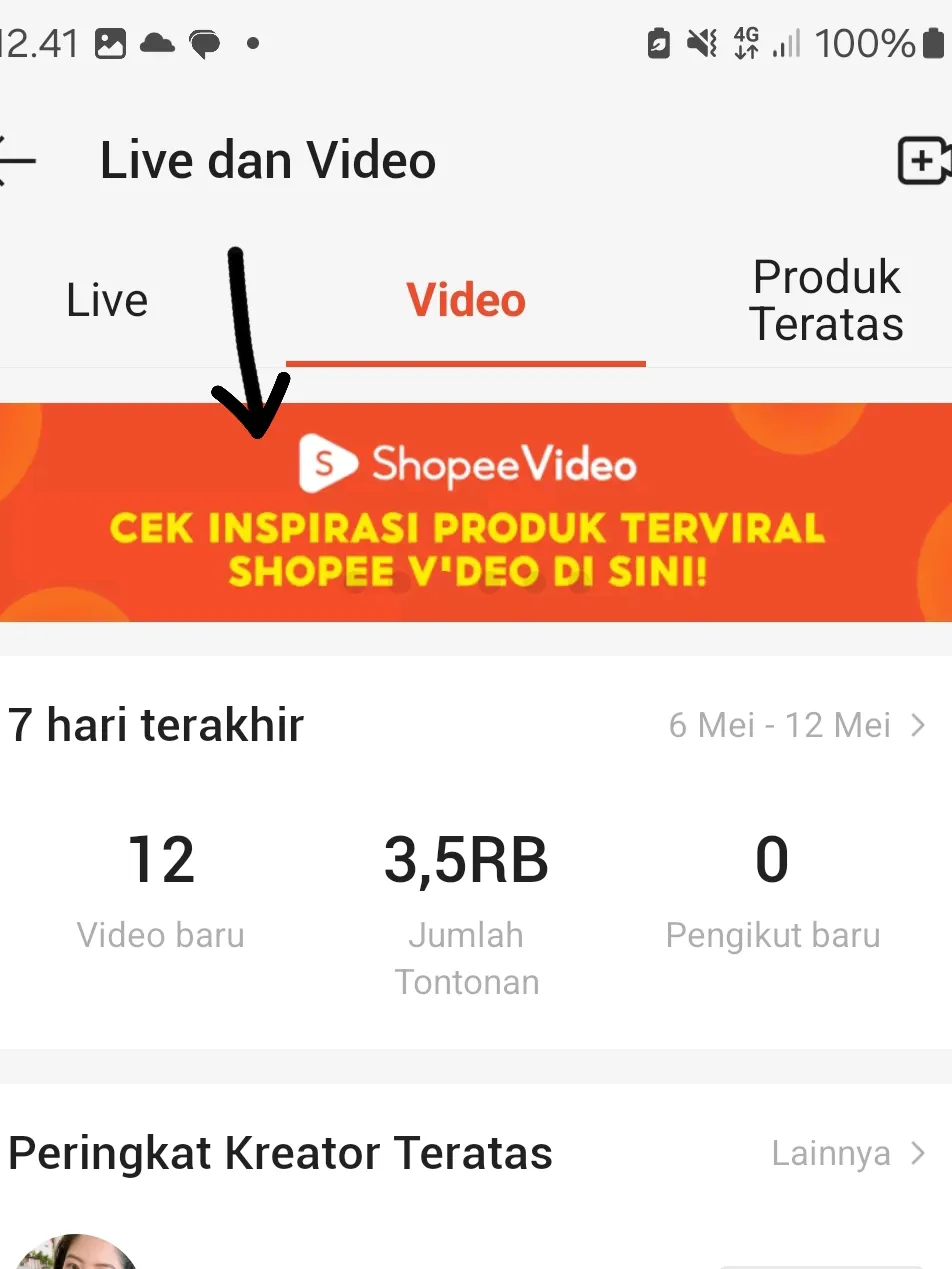
Task: Switch to the Live tab
Action: click(107, 301)
